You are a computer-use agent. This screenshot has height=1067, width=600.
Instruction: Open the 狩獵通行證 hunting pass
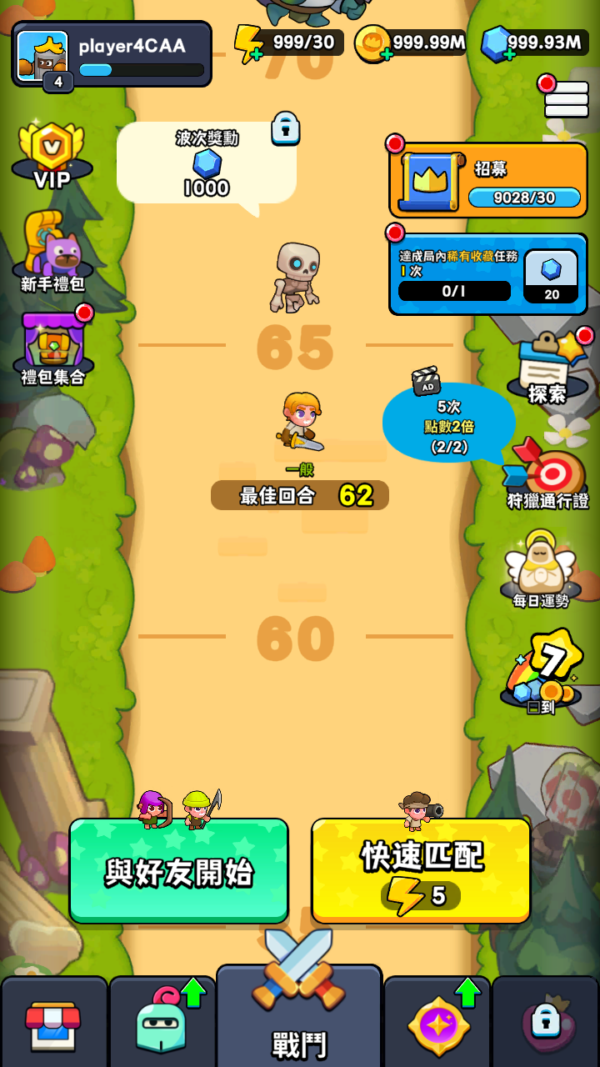coord(547,476)
